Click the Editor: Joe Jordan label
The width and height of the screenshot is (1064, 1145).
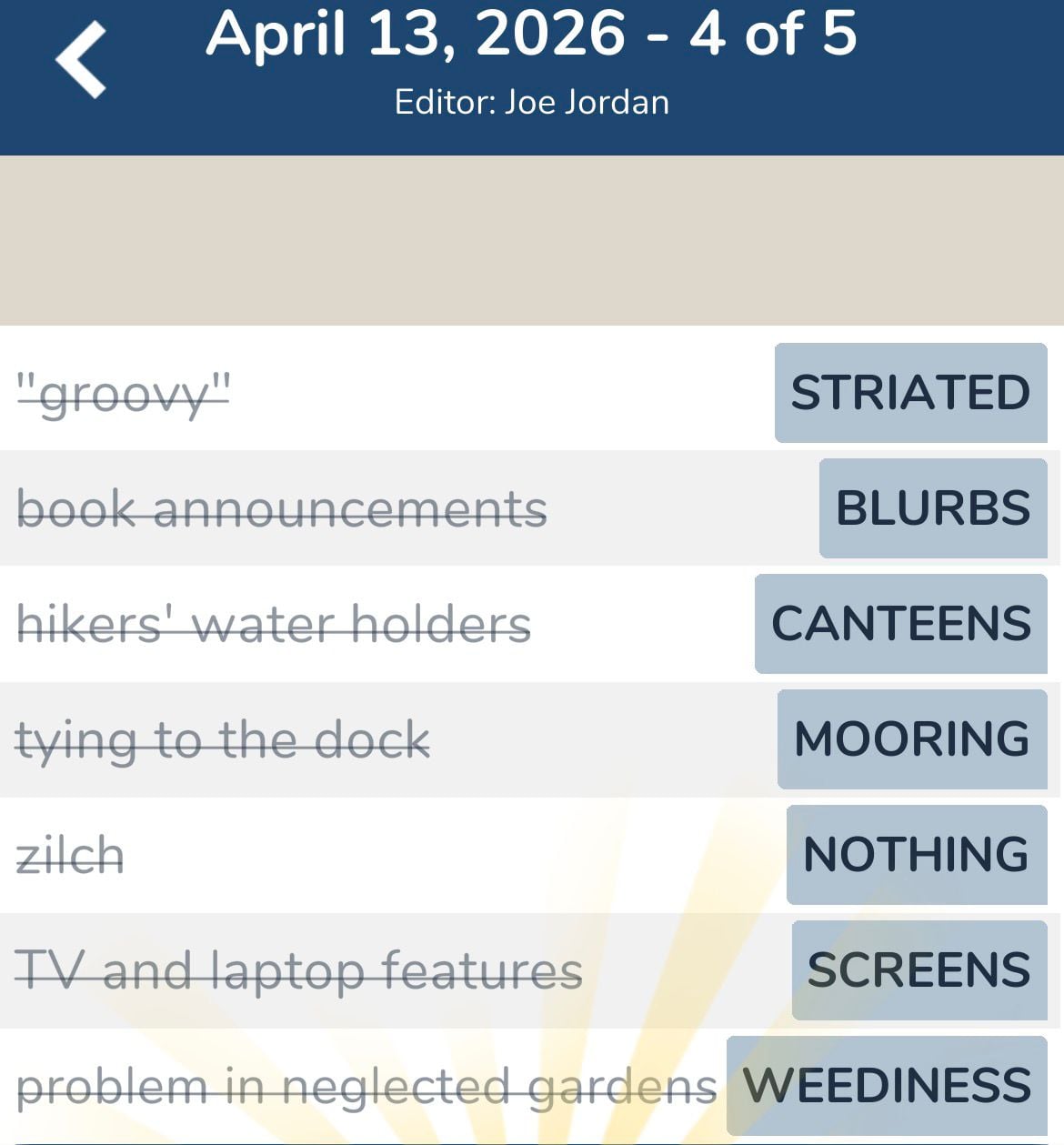531,102
